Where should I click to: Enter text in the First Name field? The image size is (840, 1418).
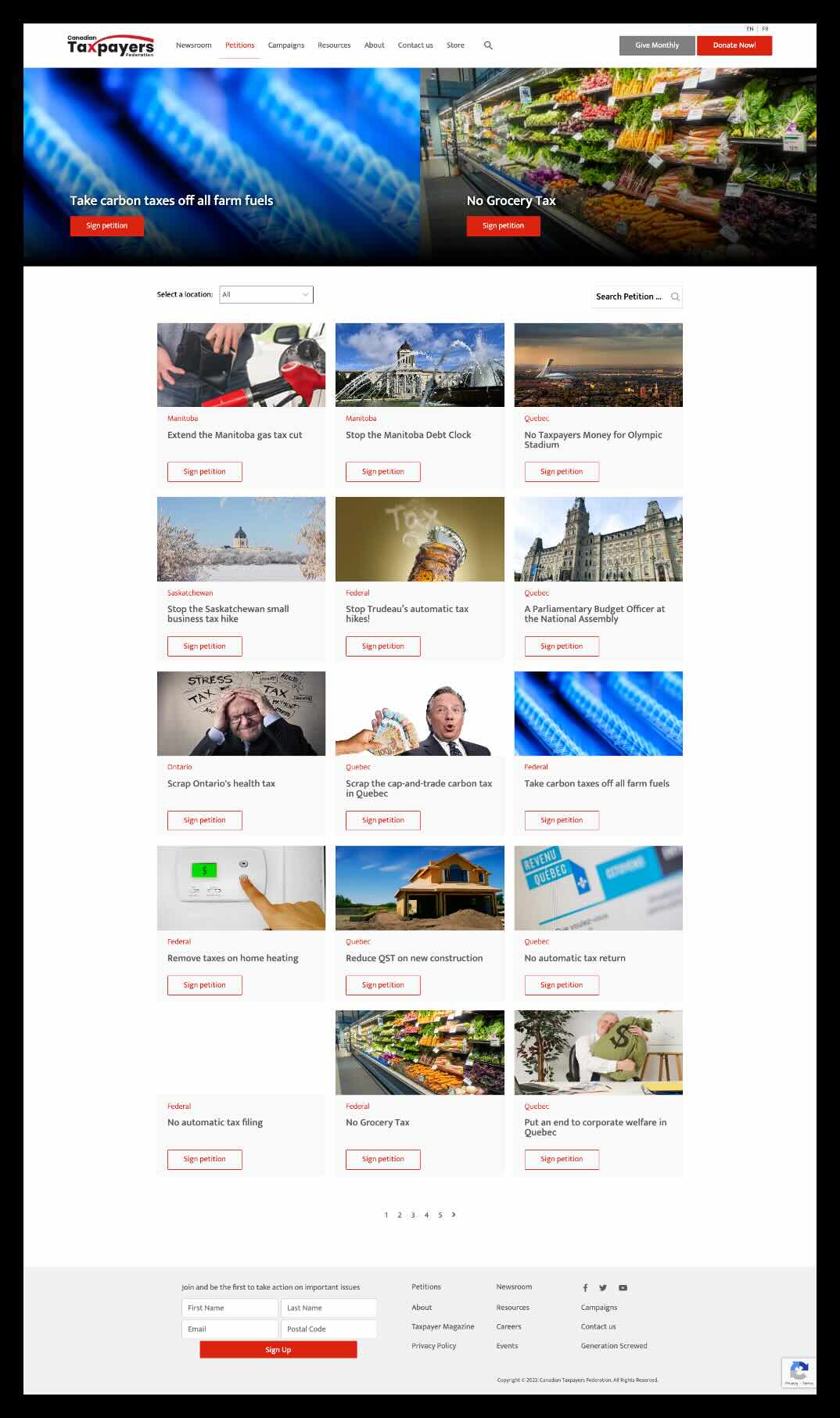pos(229,1308)
